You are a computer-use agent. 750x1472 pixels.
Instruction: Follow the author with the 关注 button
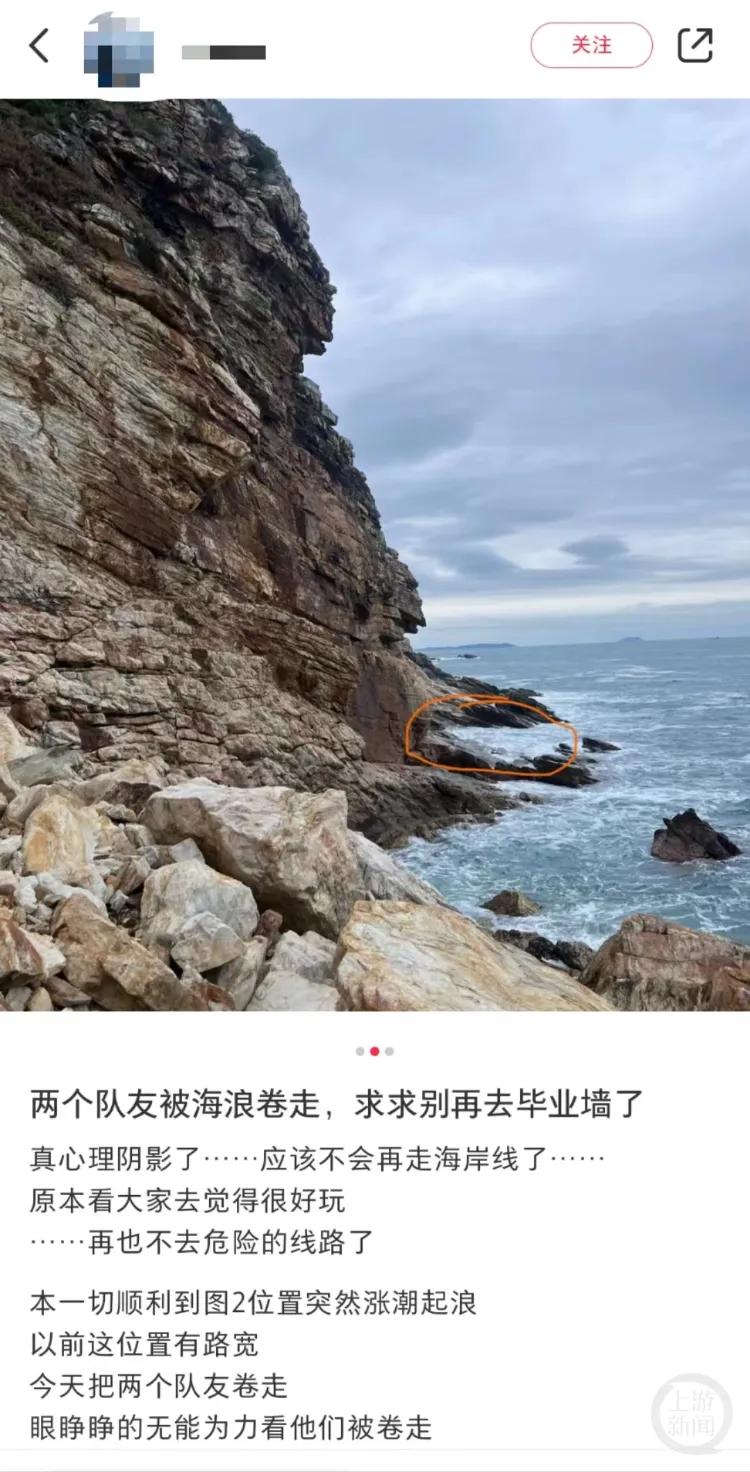[591, 46]
